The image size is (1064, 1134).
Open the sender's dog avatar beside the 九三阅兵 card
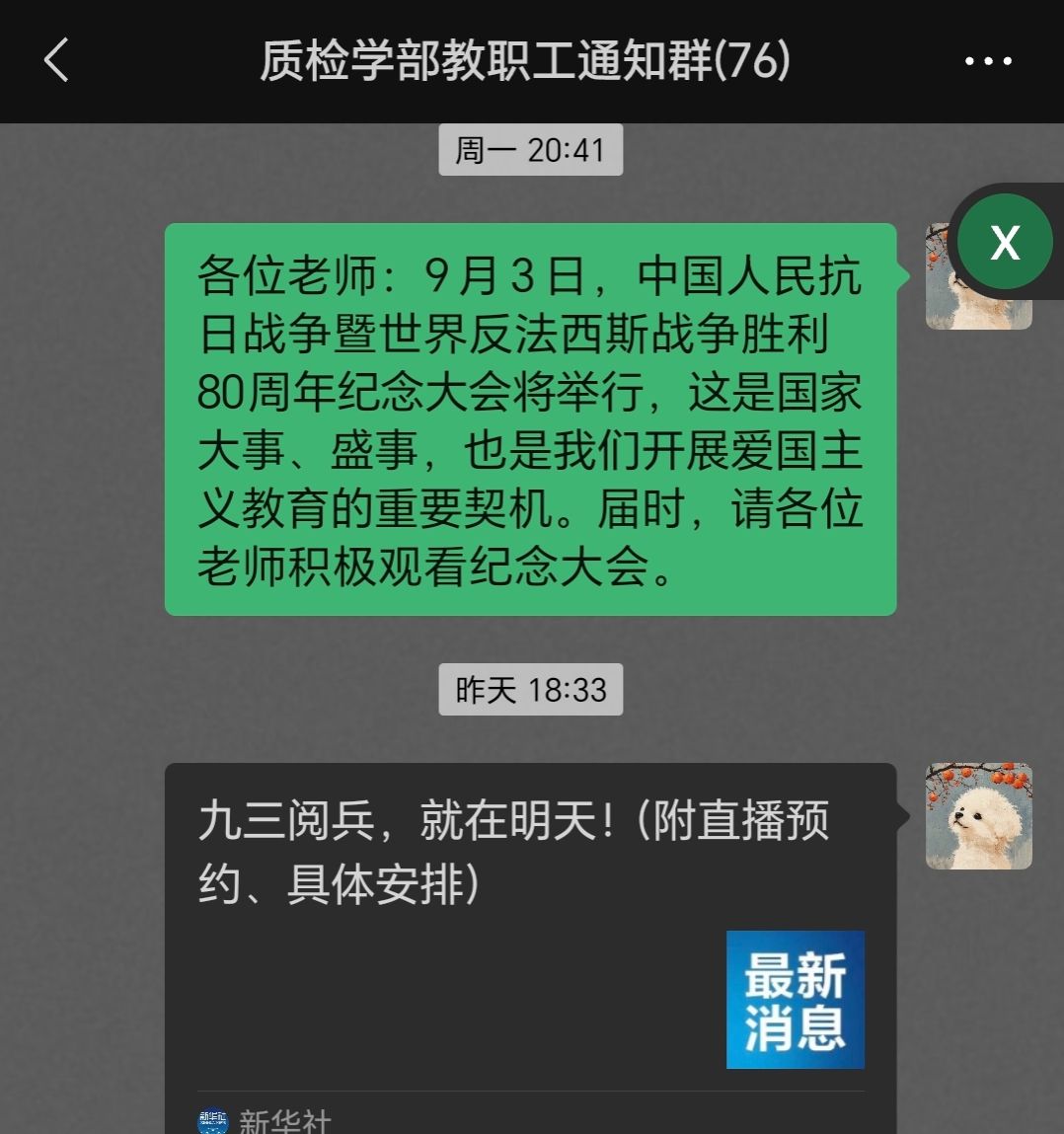coord(978,815)
